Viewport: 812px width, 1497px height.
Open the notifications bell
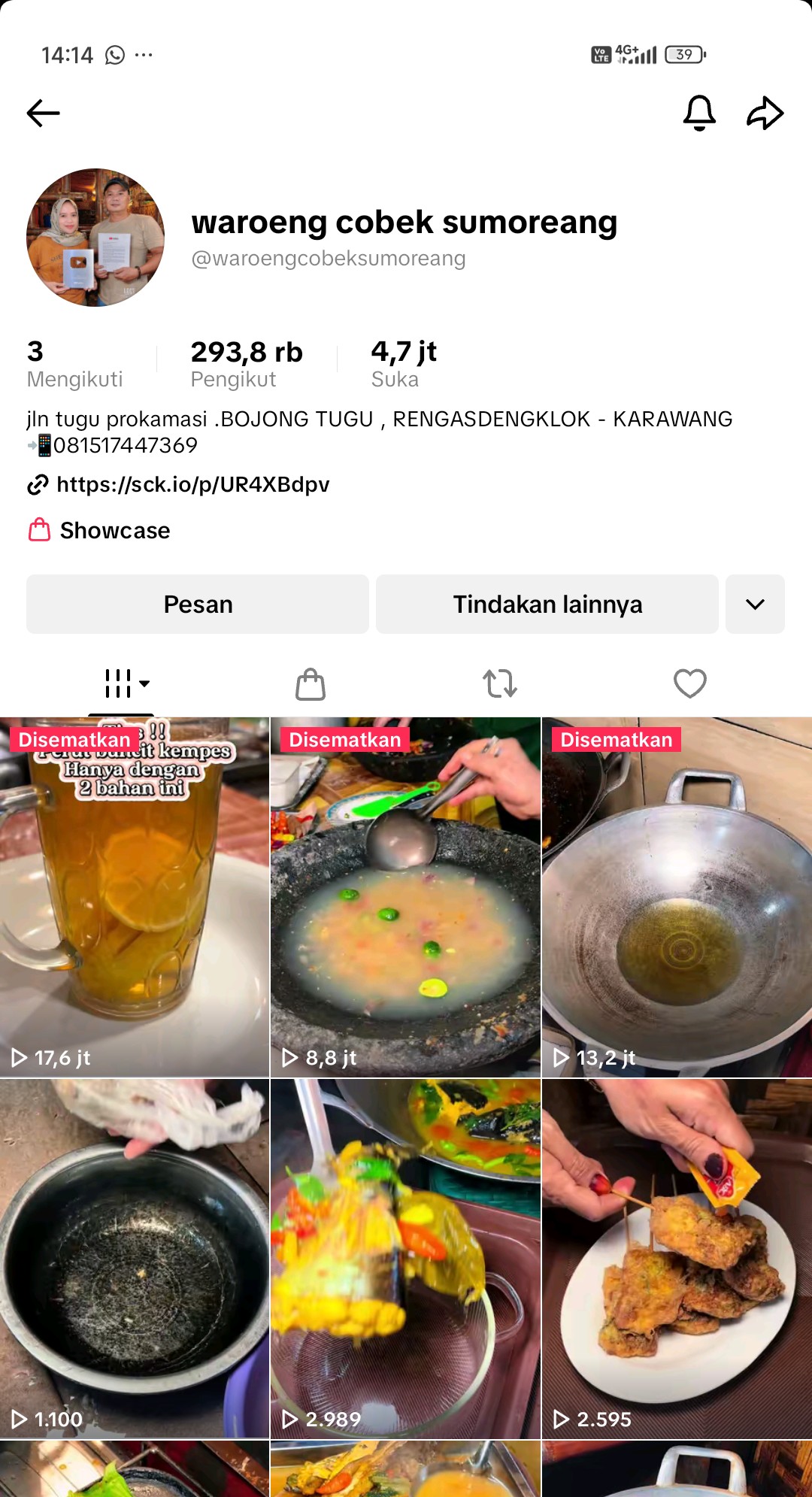(x=698, y=114)
